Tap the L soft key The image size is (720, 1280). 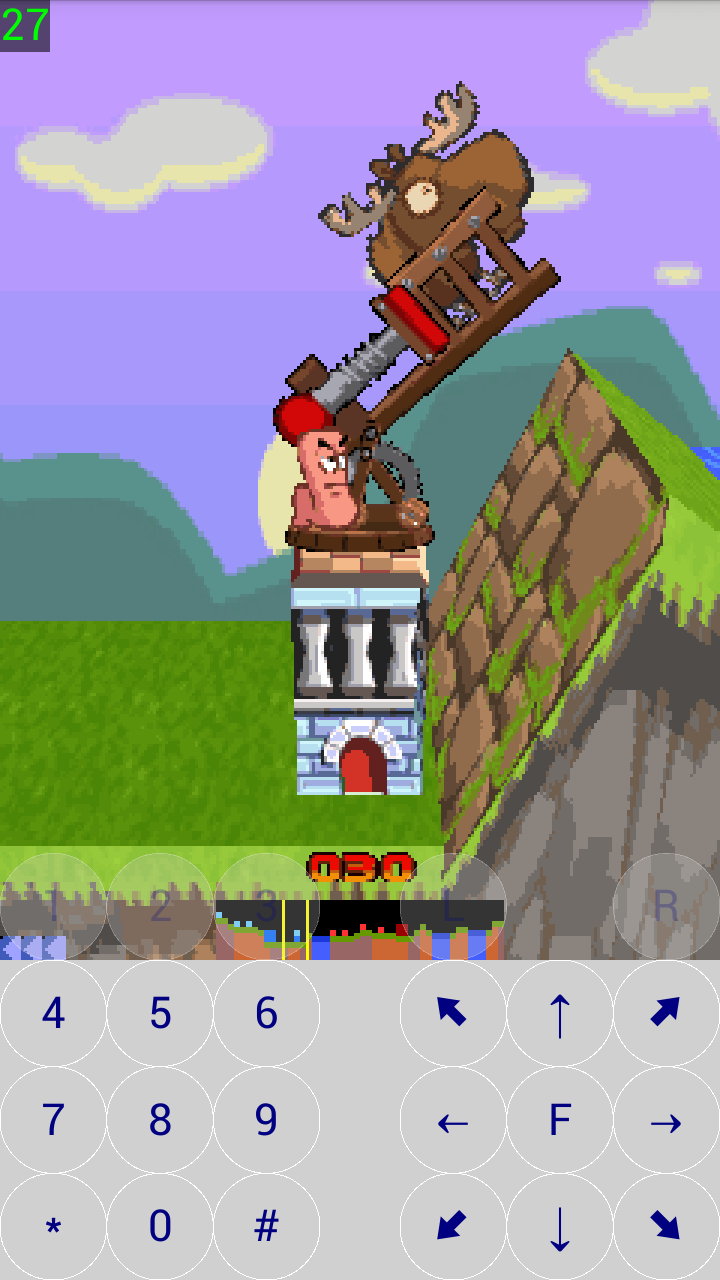pos(453,906)
